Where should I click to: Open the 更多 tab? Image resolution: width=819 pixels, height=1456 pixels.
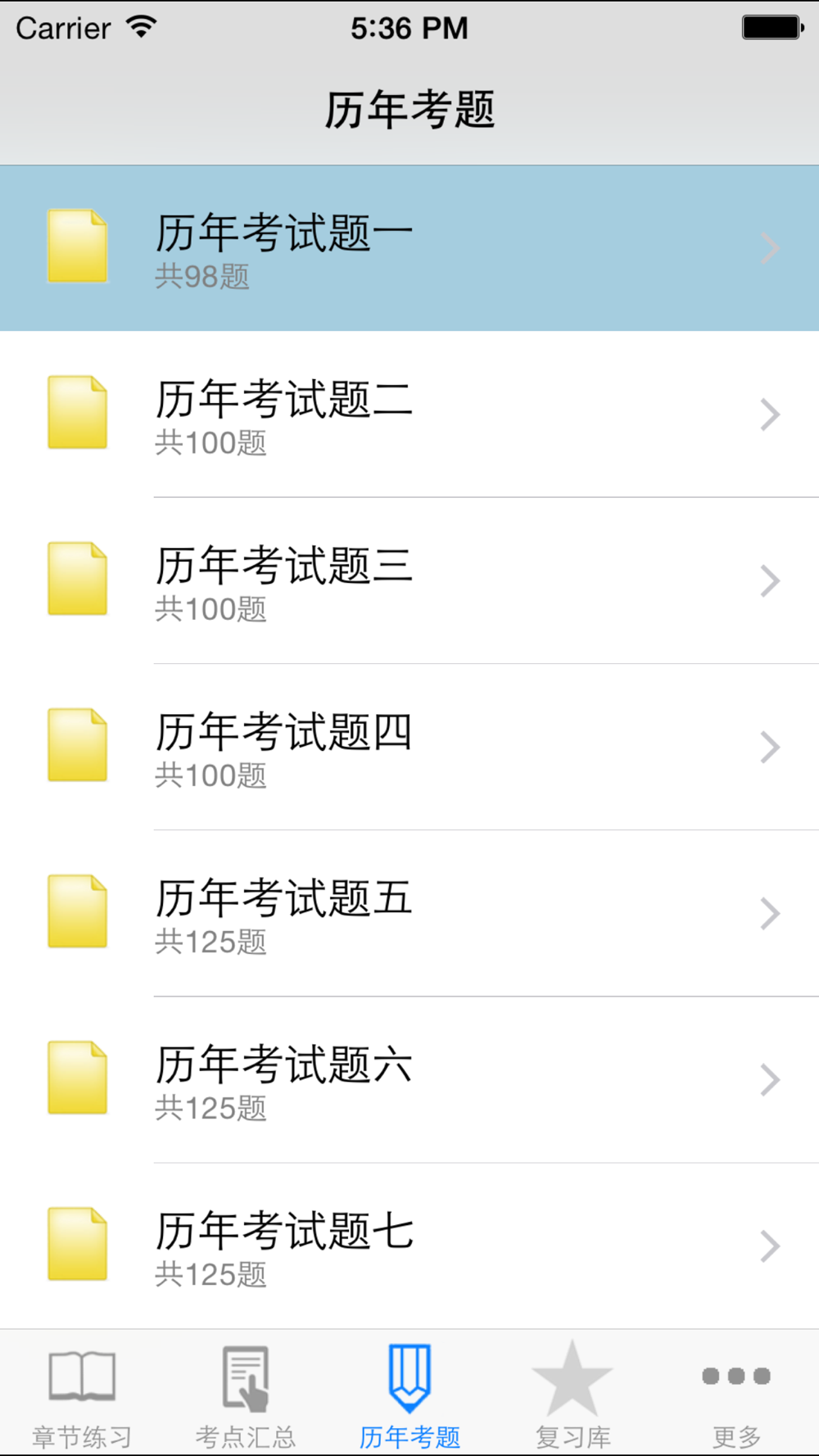(x=737, y=1394)
